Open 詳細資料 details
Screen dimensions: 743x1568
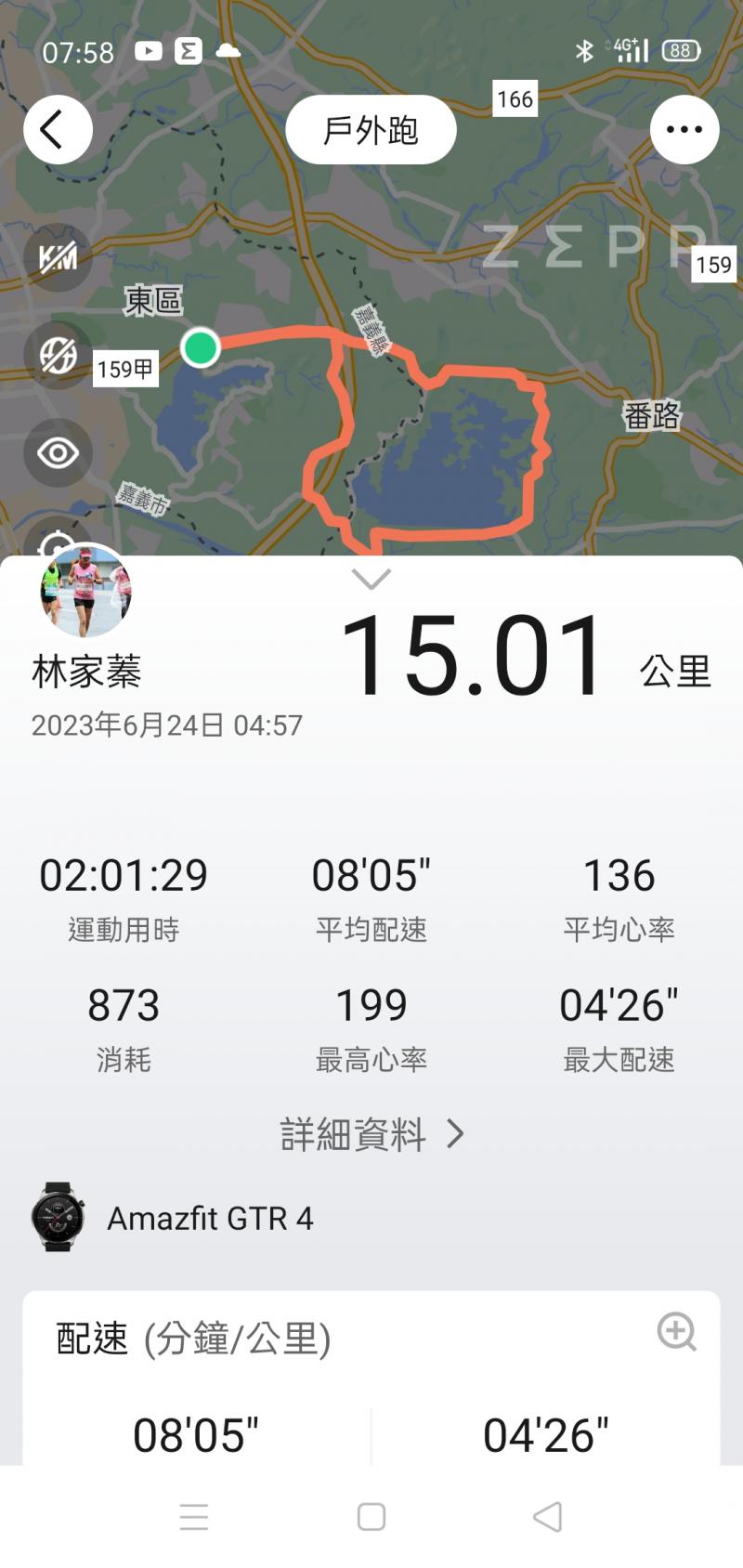pyautogui.click(x=371, y=1134)
